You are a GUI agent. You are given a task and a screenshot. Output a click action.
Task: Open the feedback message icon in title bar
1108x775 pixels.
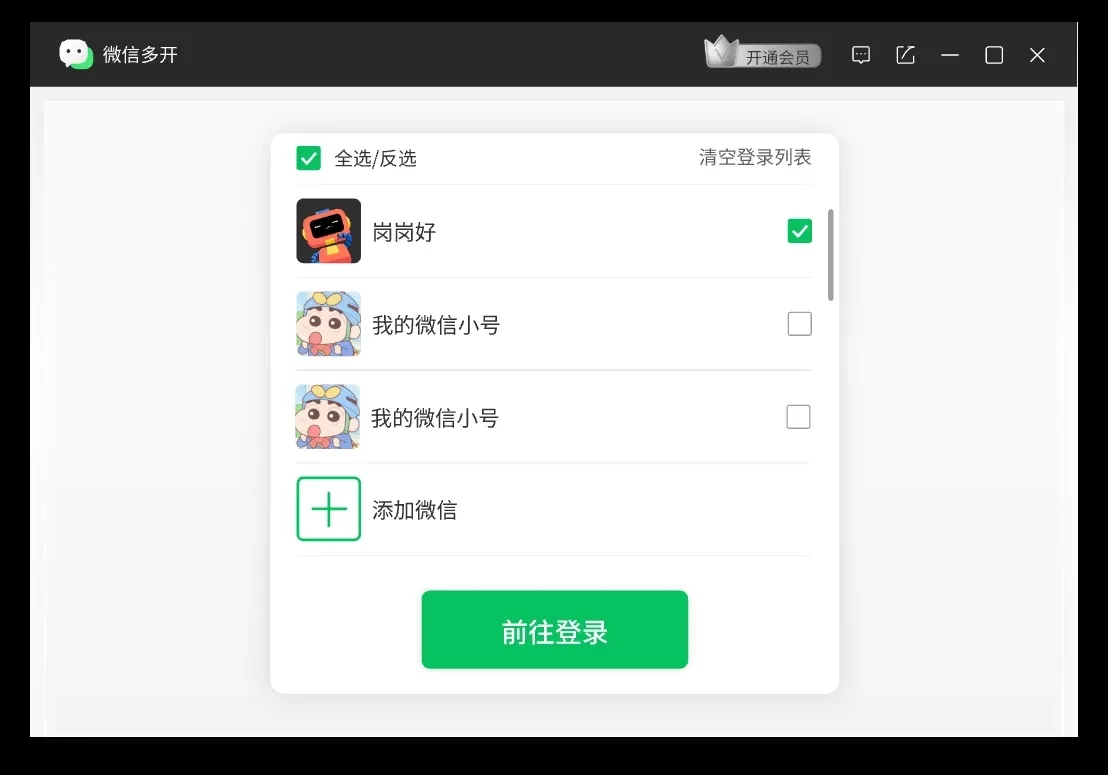point(861,55)
